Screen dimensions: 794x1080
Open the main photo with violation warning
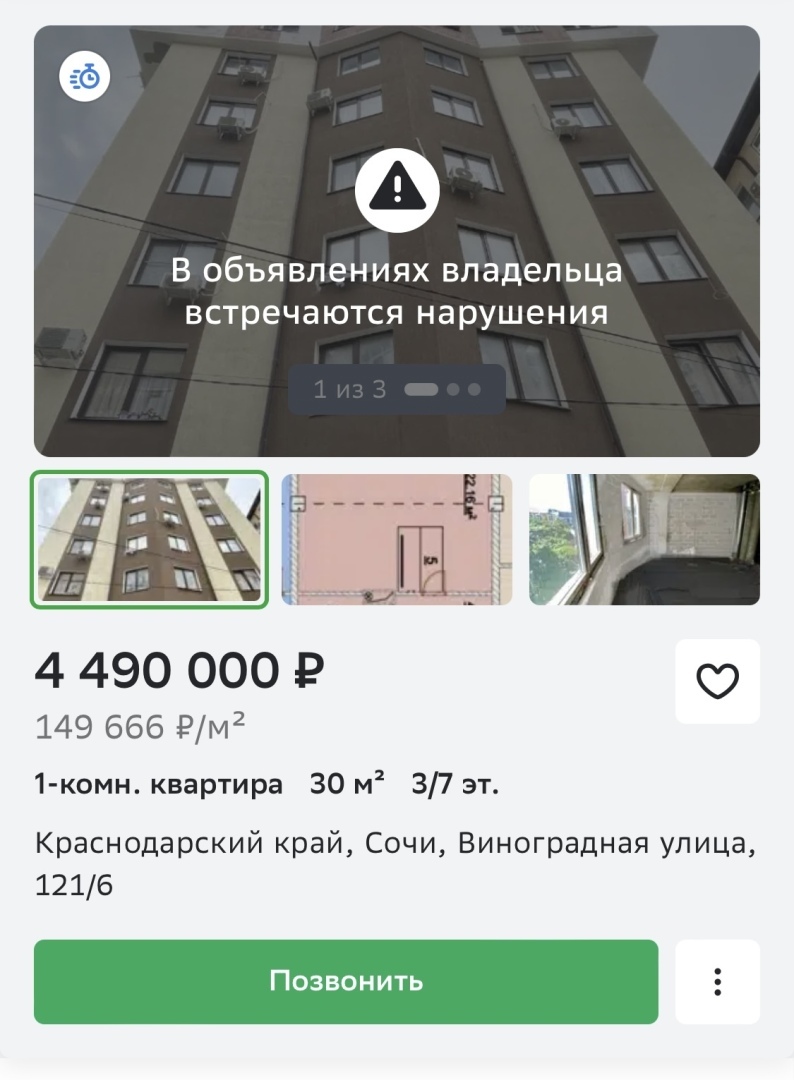tap(397, 241)
